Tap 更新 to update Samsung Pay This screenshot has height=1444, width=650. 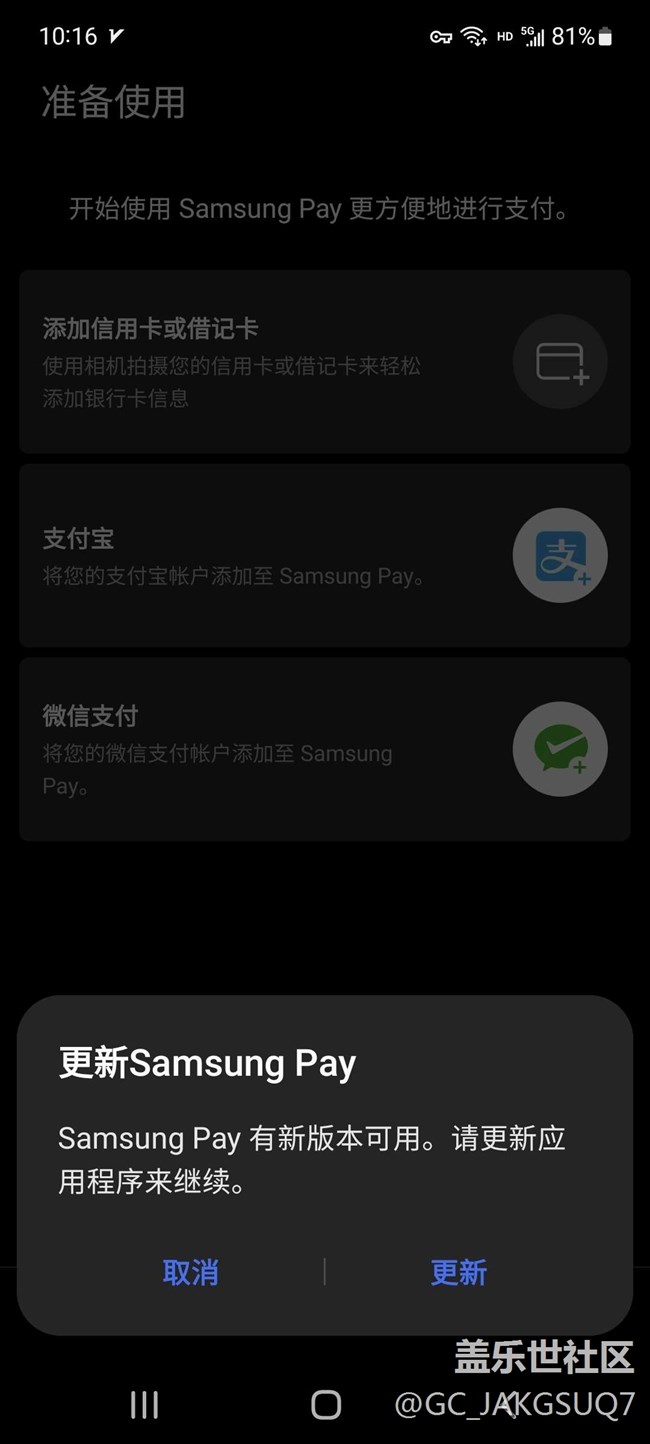[459, 1272]
